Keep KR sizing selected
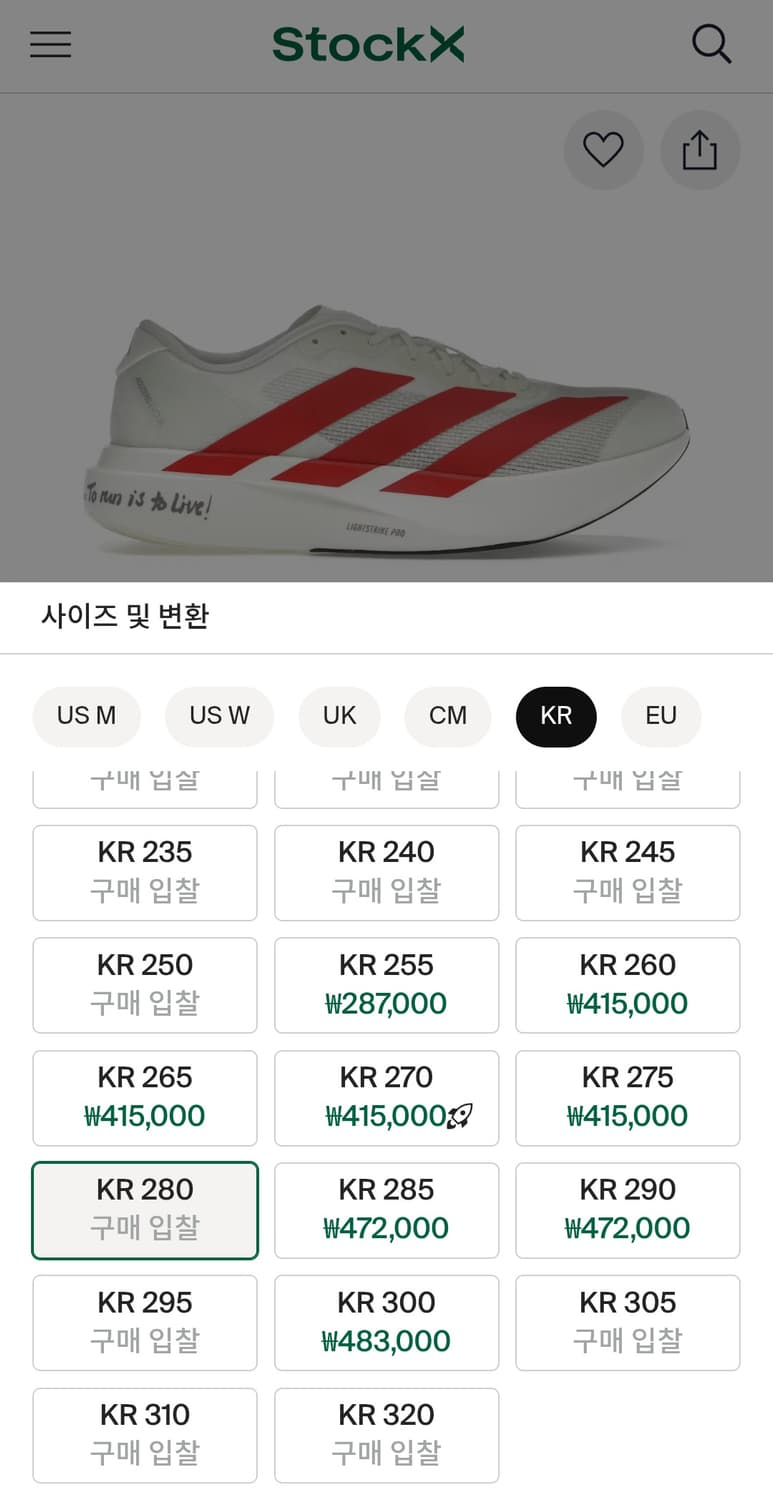This screenshot has height=1500, width=773. [555, 716]
